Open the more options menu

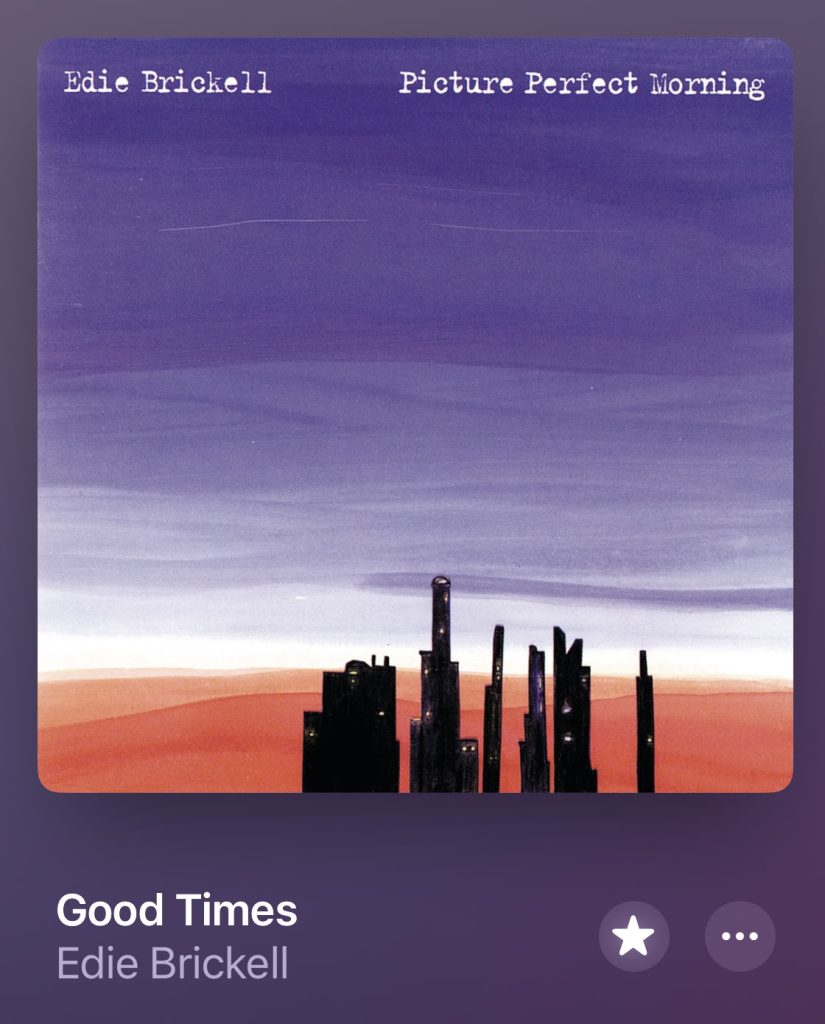click(739, 936)
